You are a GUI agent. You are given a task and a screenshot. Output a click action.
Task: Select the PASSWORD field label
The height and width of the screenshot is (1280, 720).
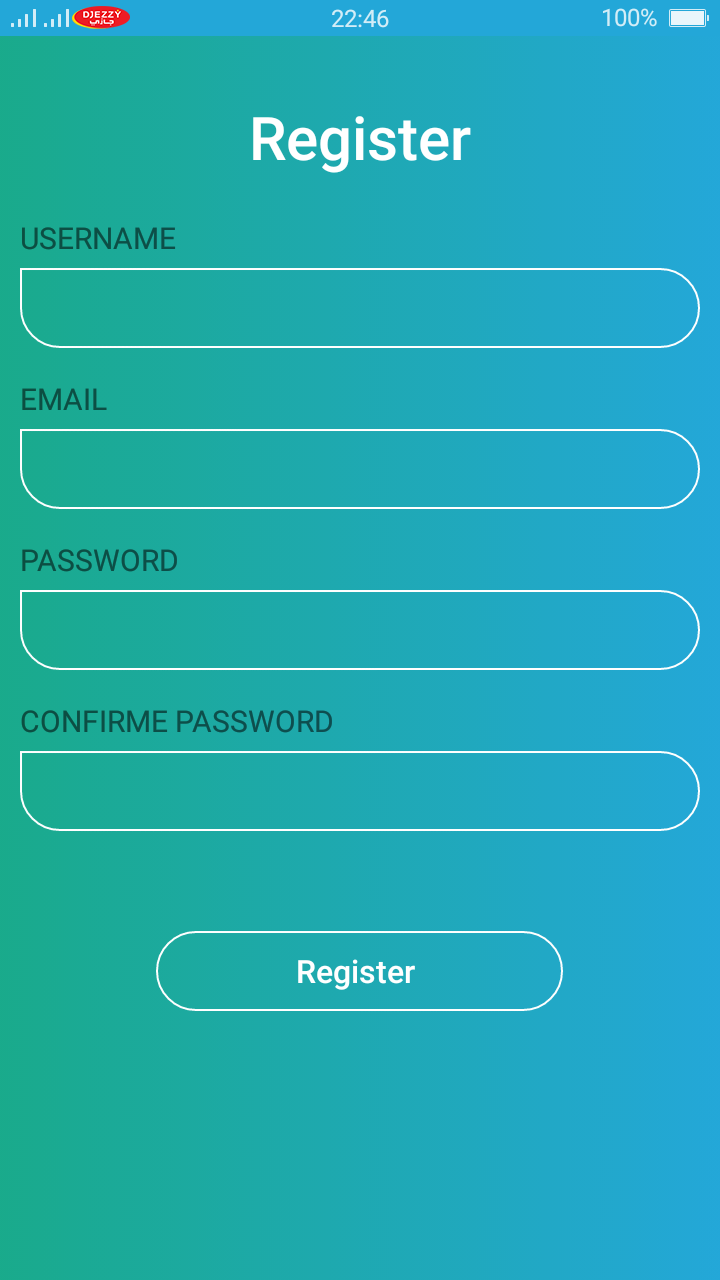tap(98, 561)
